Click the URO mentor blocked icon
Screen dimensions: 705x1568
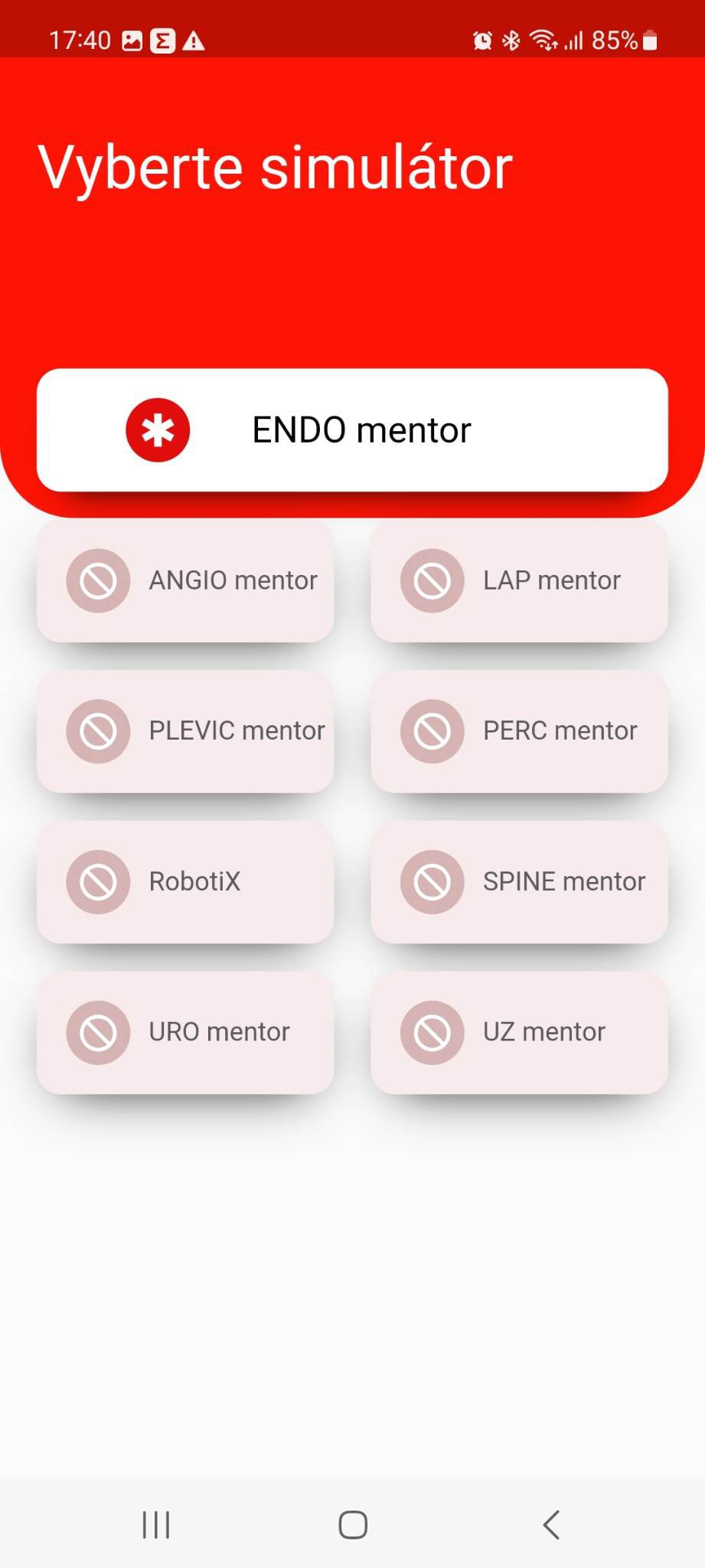click(97, 1031)
